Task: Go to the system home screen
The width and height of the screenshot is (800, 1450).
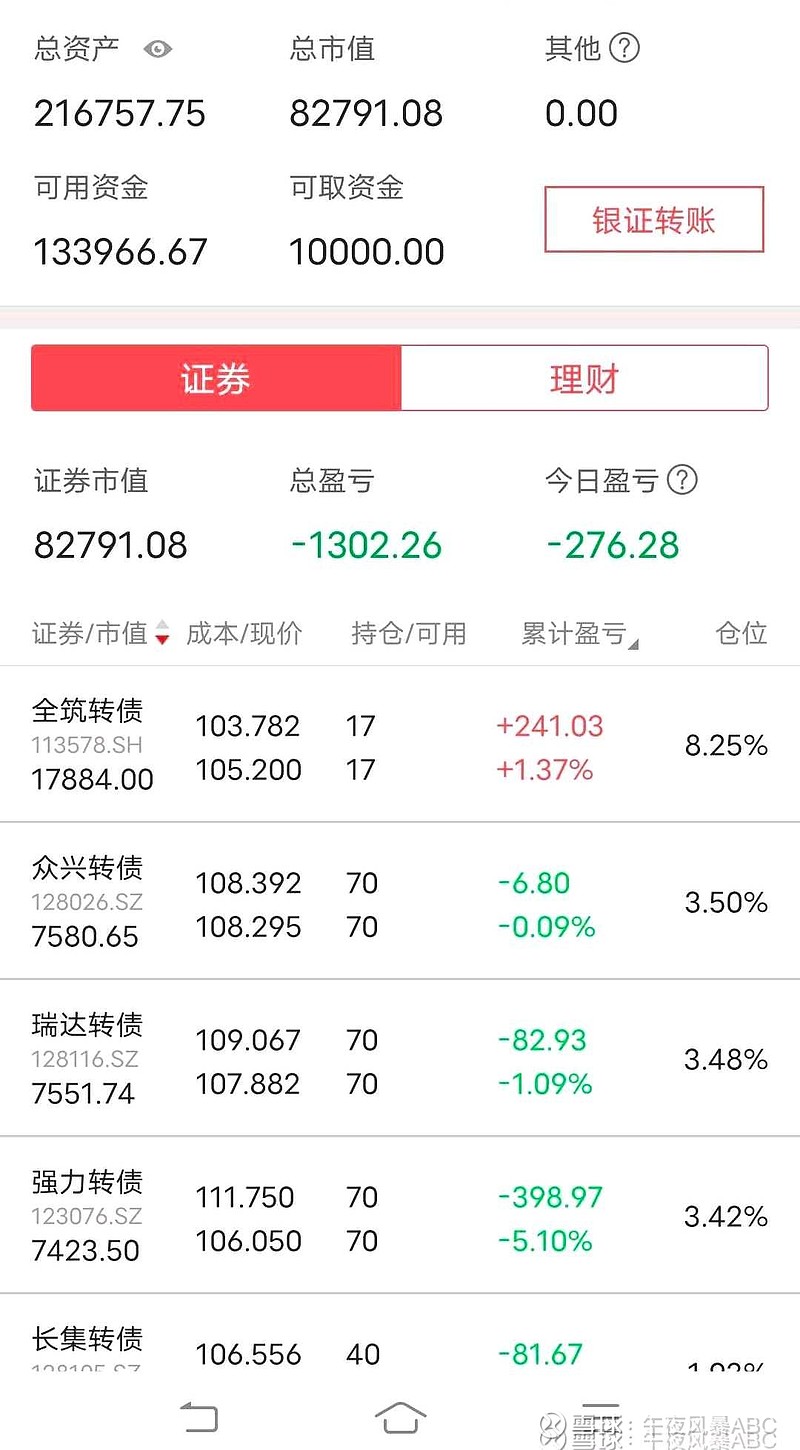Action: coord(400,1417)
